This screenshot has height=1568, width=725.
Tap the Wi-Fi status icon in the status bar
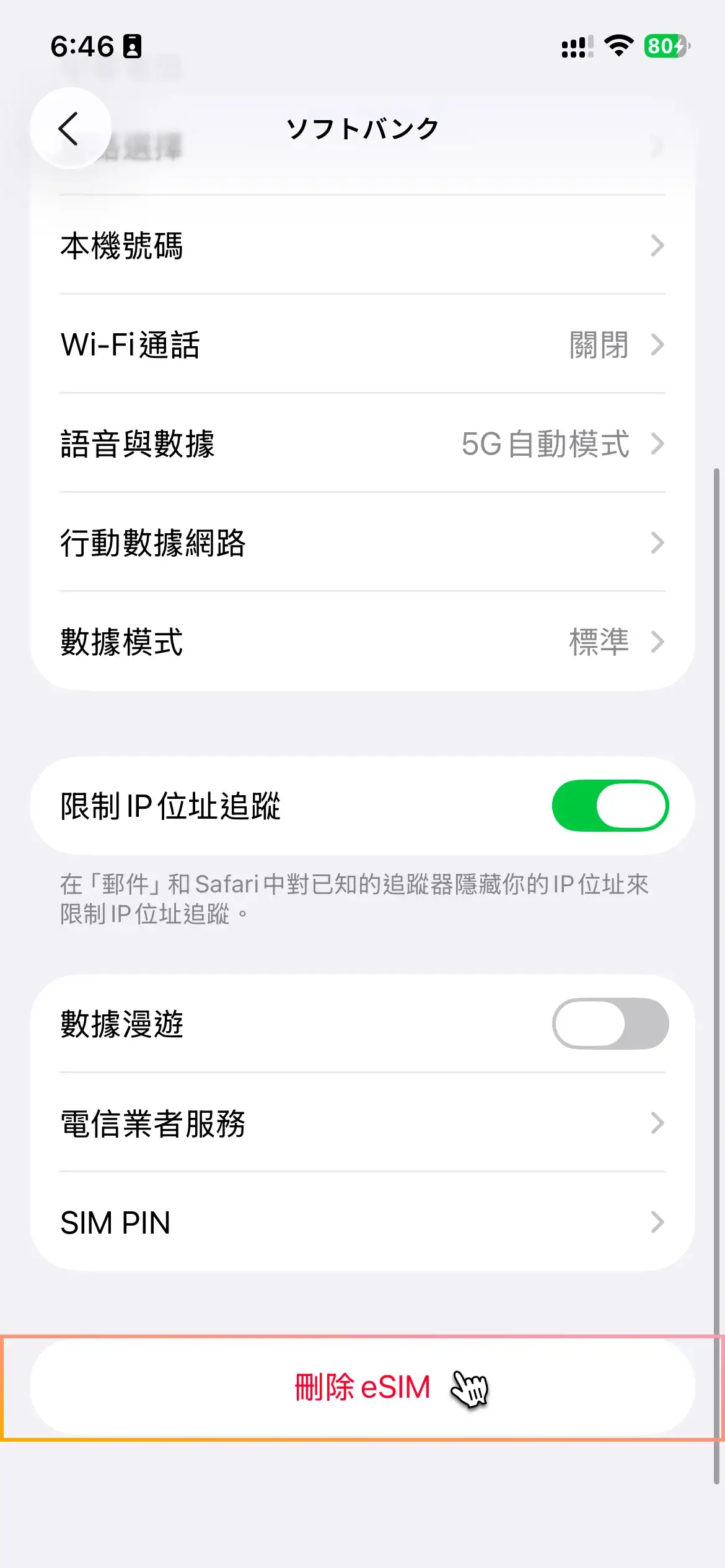618,45
